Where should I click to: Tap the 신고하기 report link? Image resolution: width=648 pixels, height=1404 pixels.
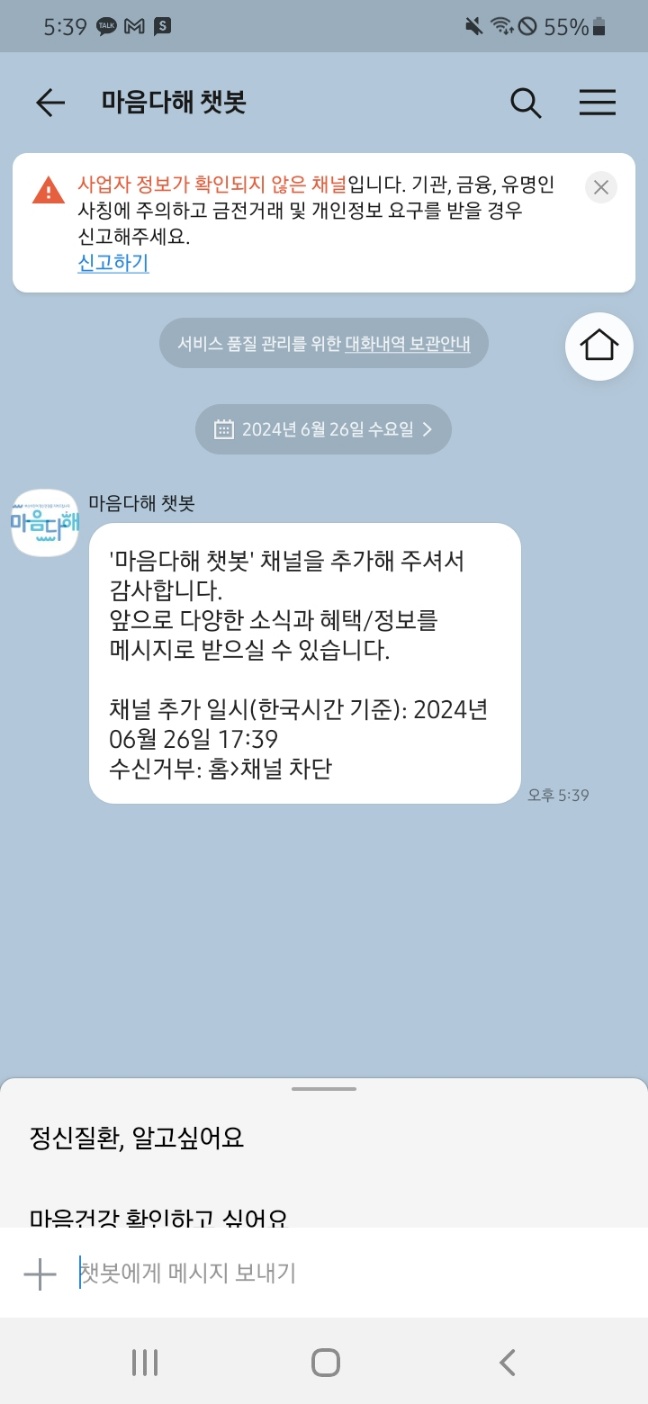pos(113,263)
